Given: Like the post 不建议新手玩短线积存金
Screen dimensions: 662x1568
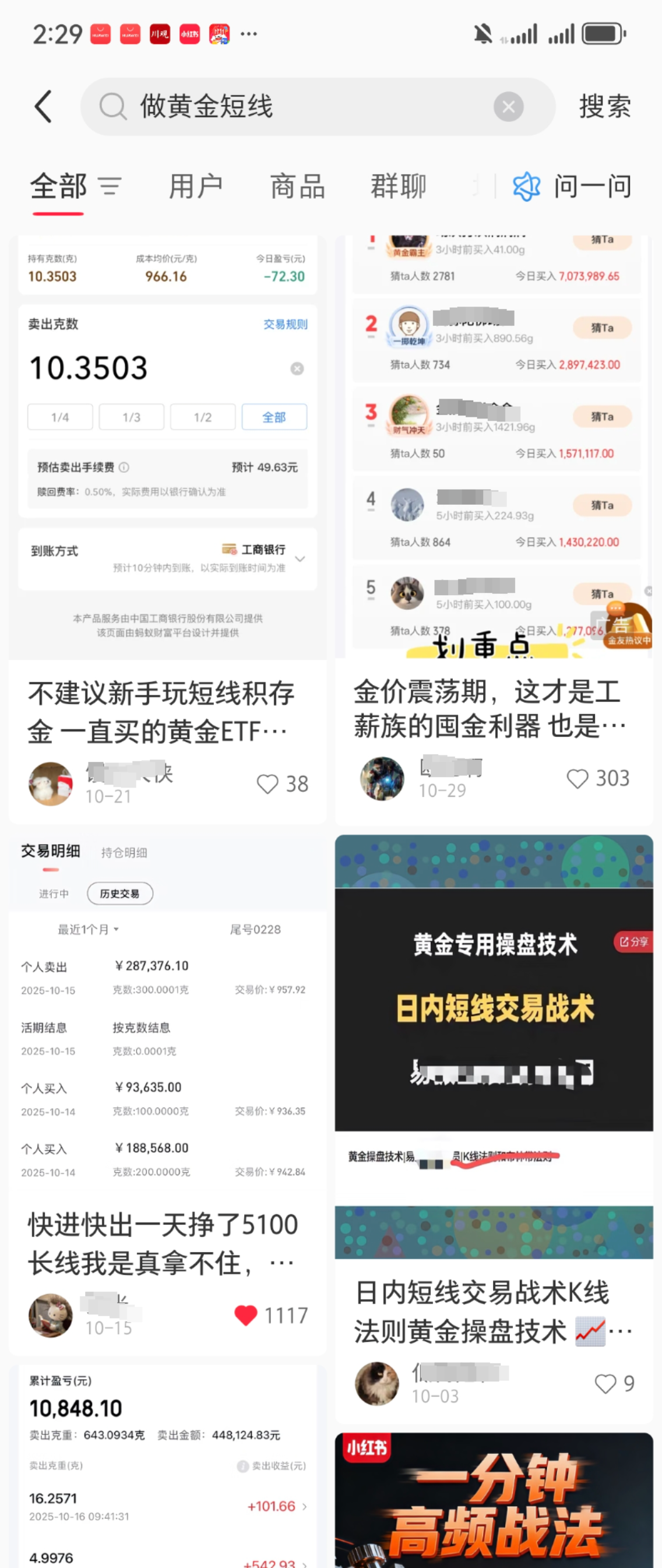Looking at the screenshot, I should click(x=267, y=783).
